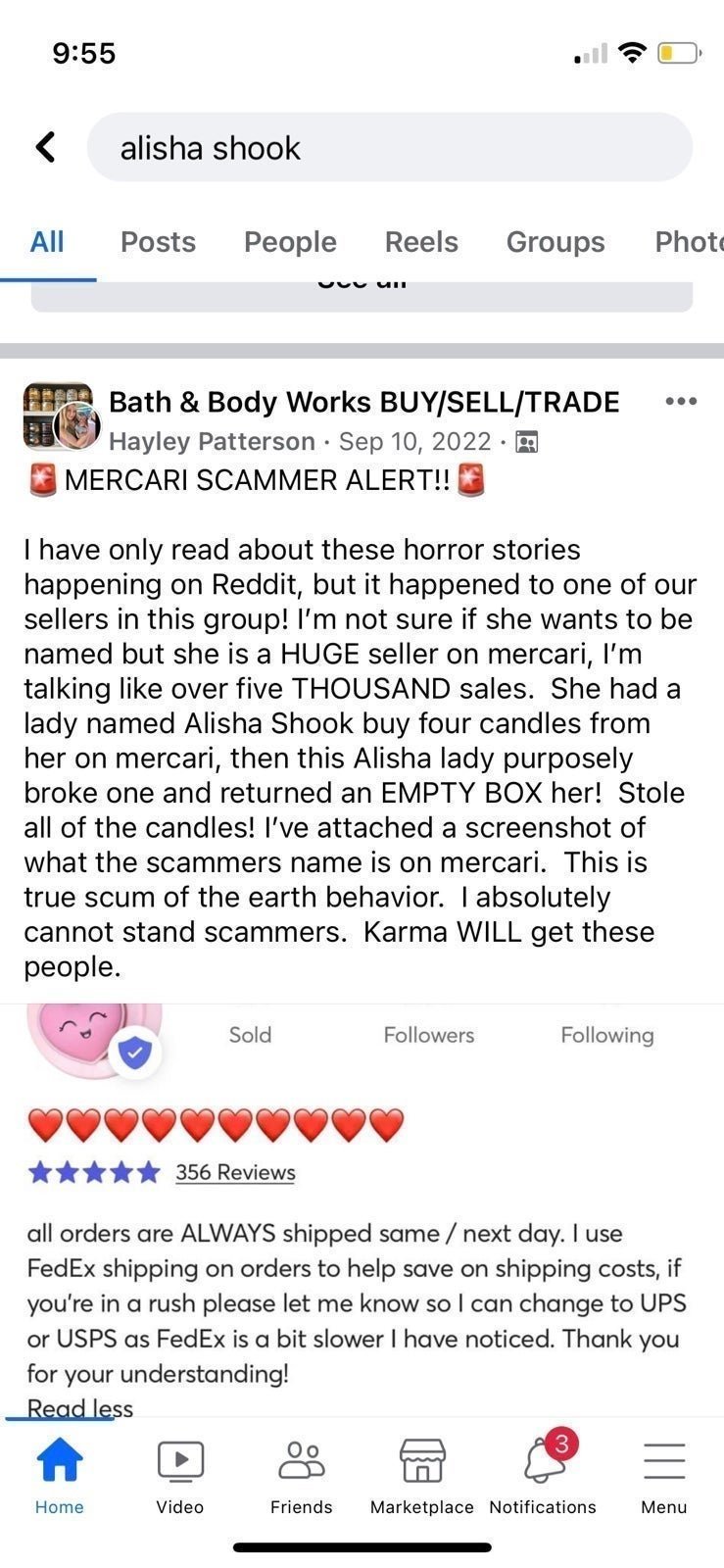Go back using the arrow beside search
Viewport: 724px width, 1568px height.
pyautogui.click(x=45, y=147)
